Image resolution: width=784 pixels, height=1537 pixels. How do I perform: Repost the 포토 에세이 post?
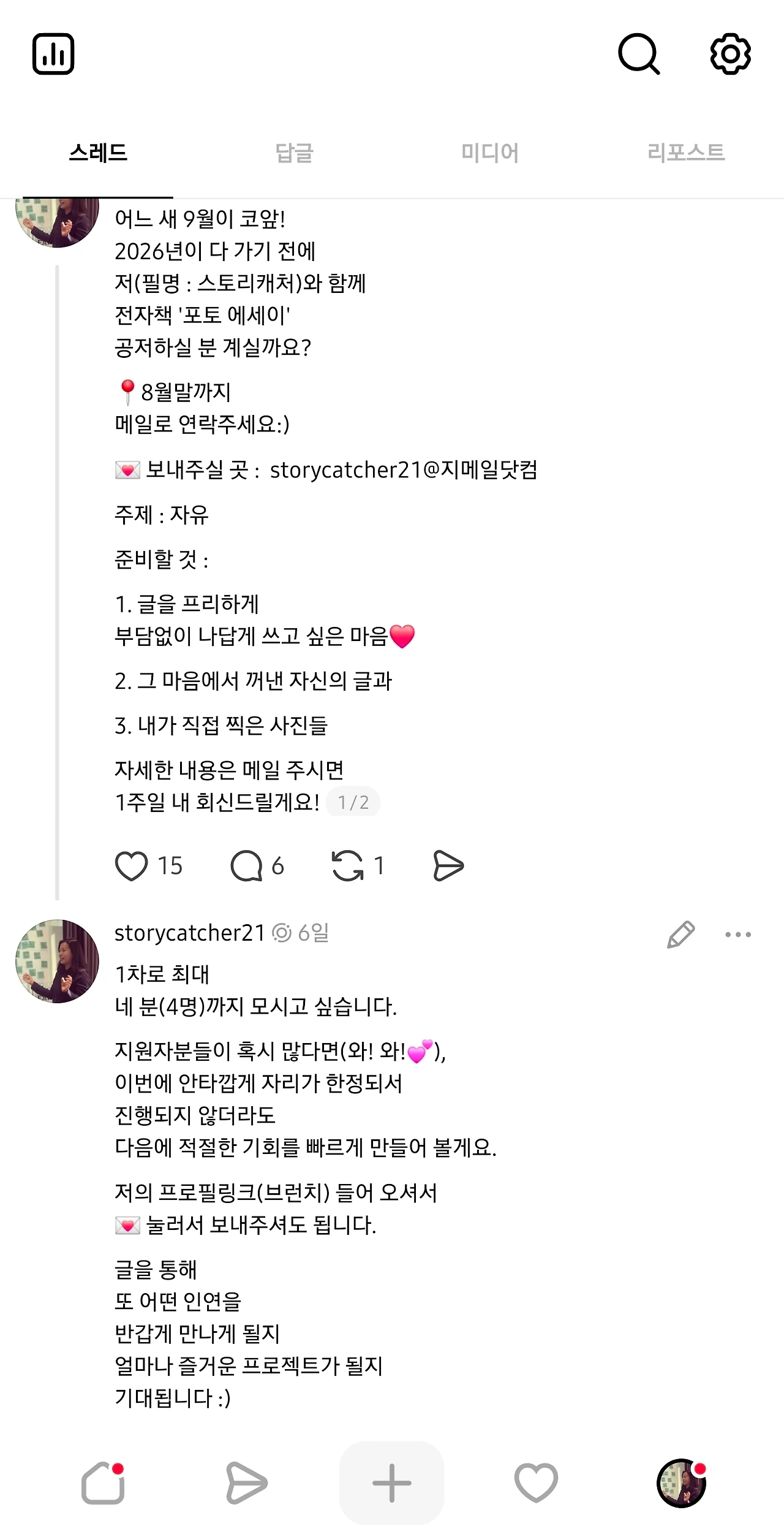click(347, 866)
